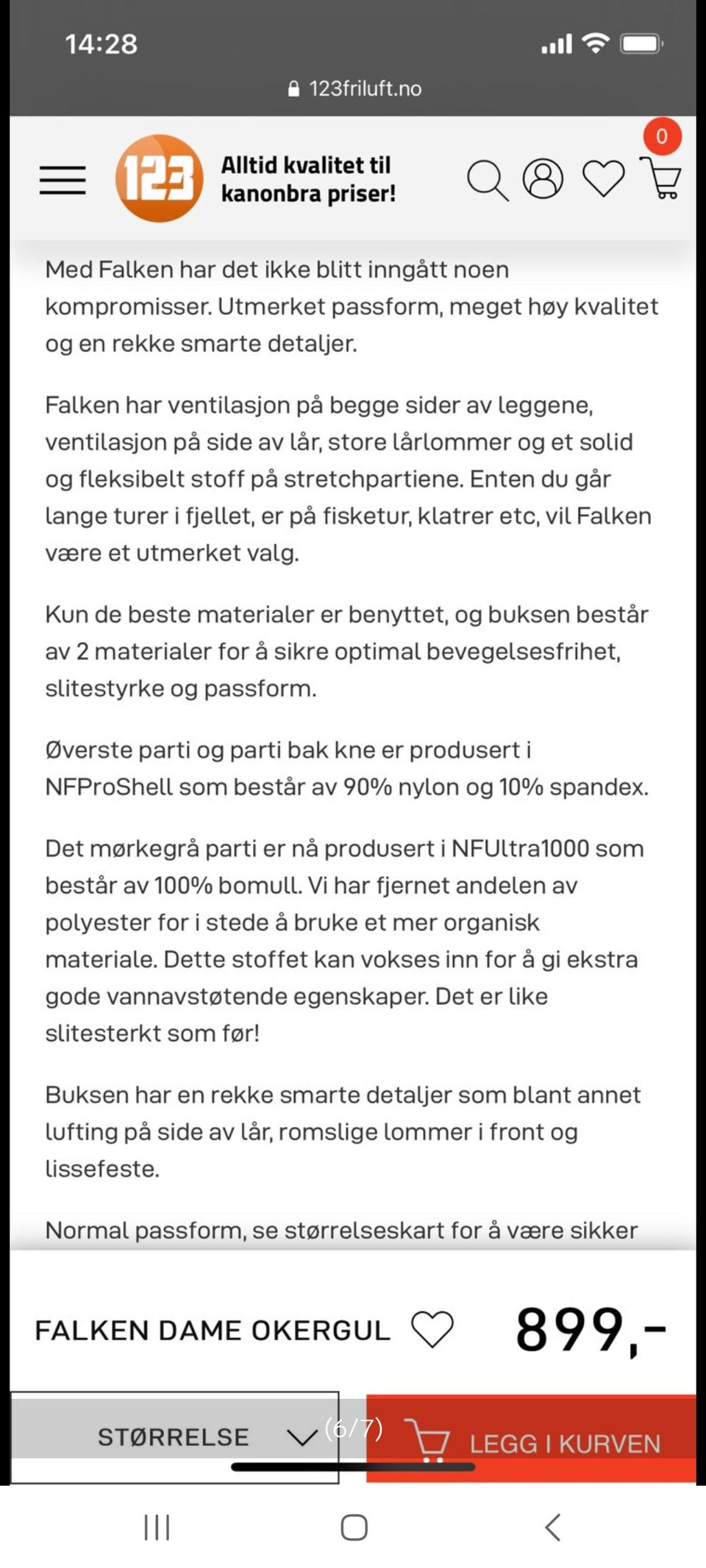
Task: Open the user account icon
Action: pos(544,179)
